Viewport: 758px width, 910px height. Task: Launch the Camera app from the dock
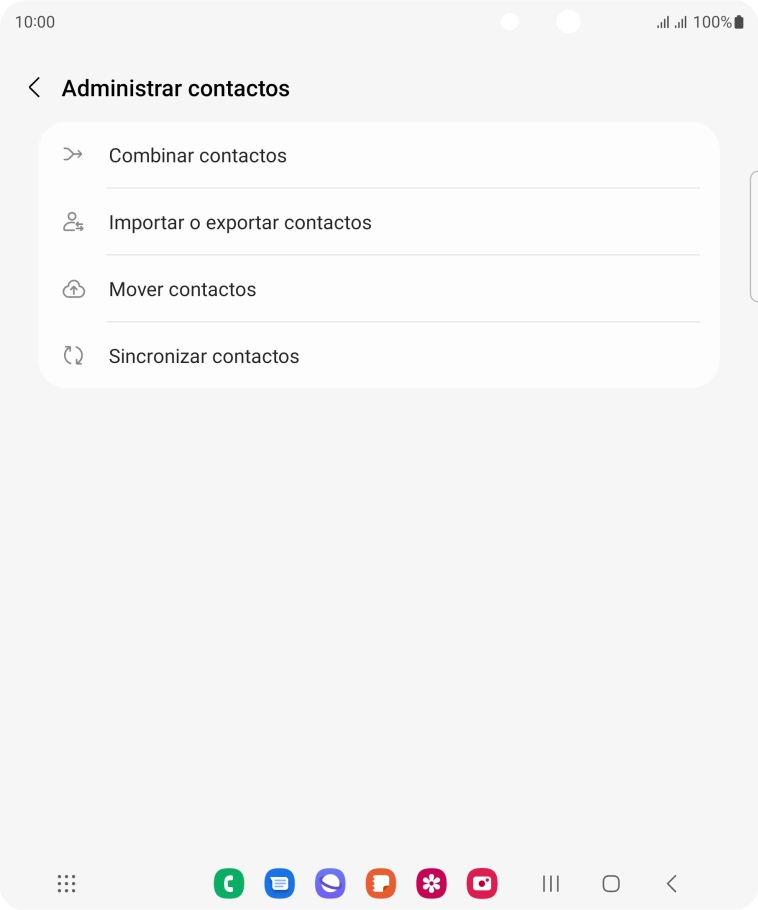[481, 883]
